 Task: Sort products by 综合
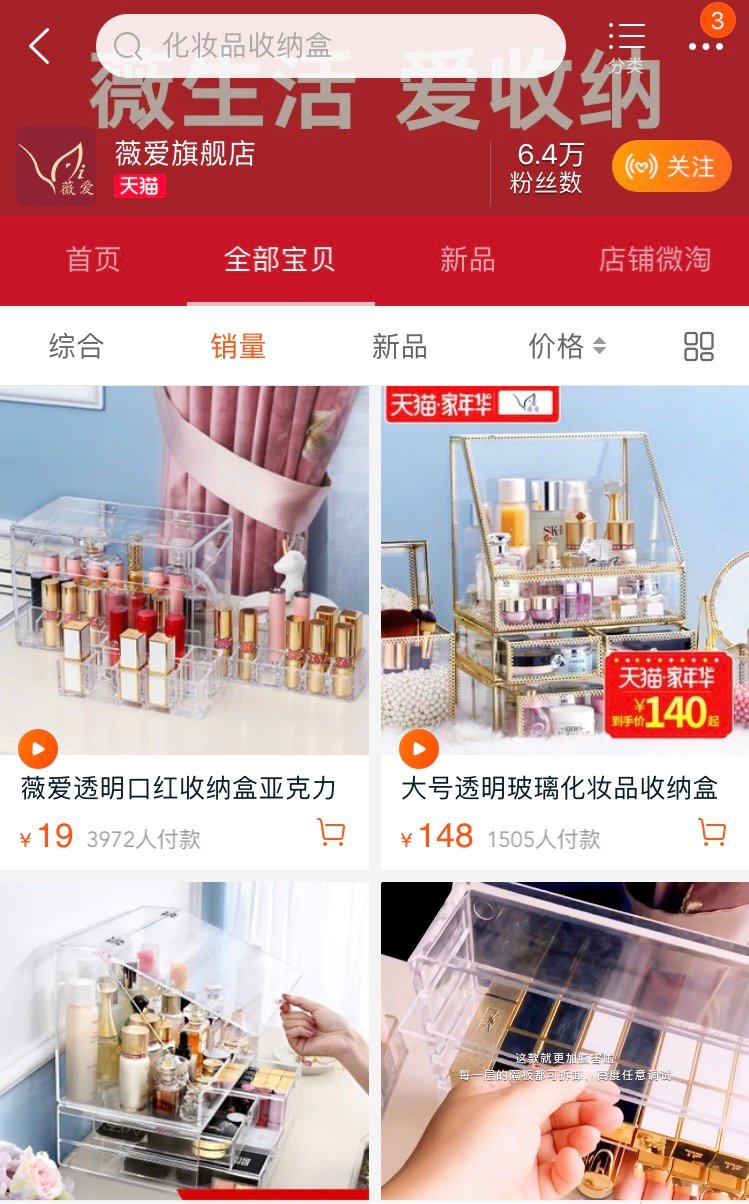click(76, 347)
